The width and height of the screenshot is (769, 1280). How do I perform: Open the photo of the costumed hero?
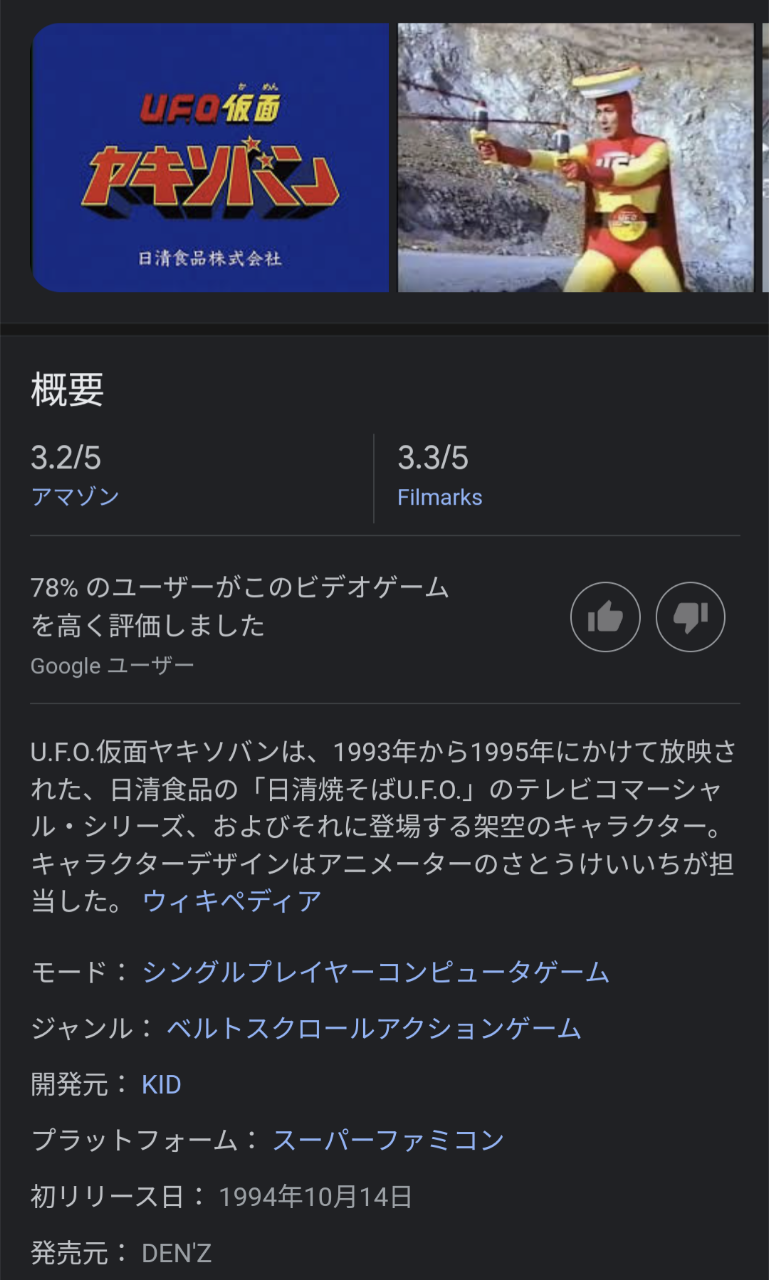pos(575,158)
